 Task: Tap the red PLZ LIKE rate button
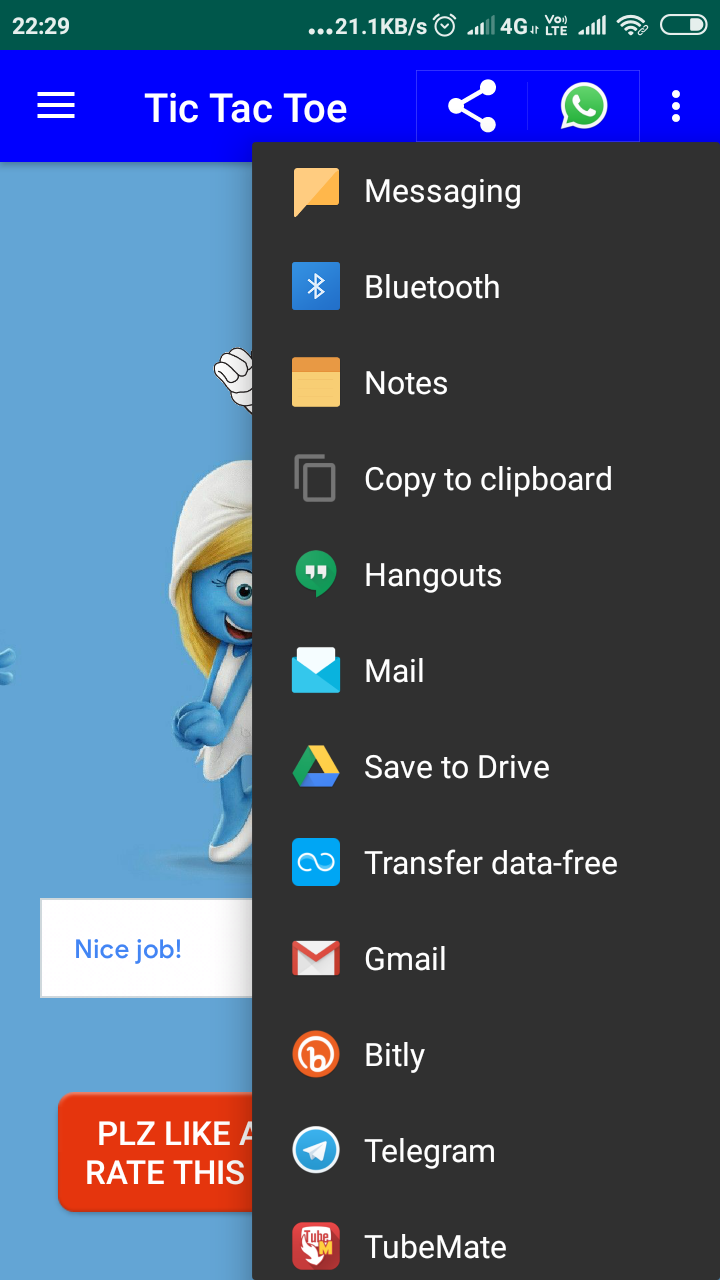(x=160, y=1152)
